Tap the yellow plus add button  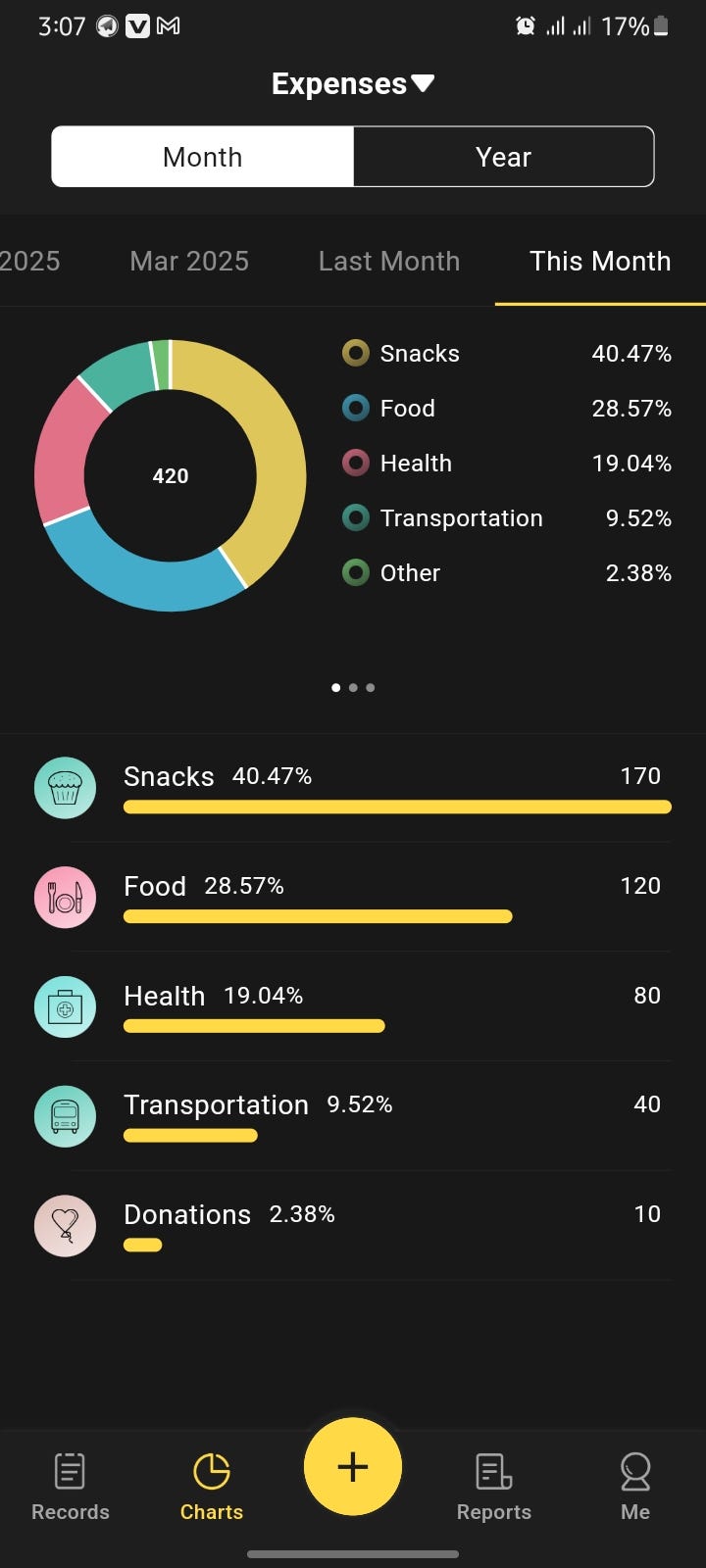(x=353, y=1466)
